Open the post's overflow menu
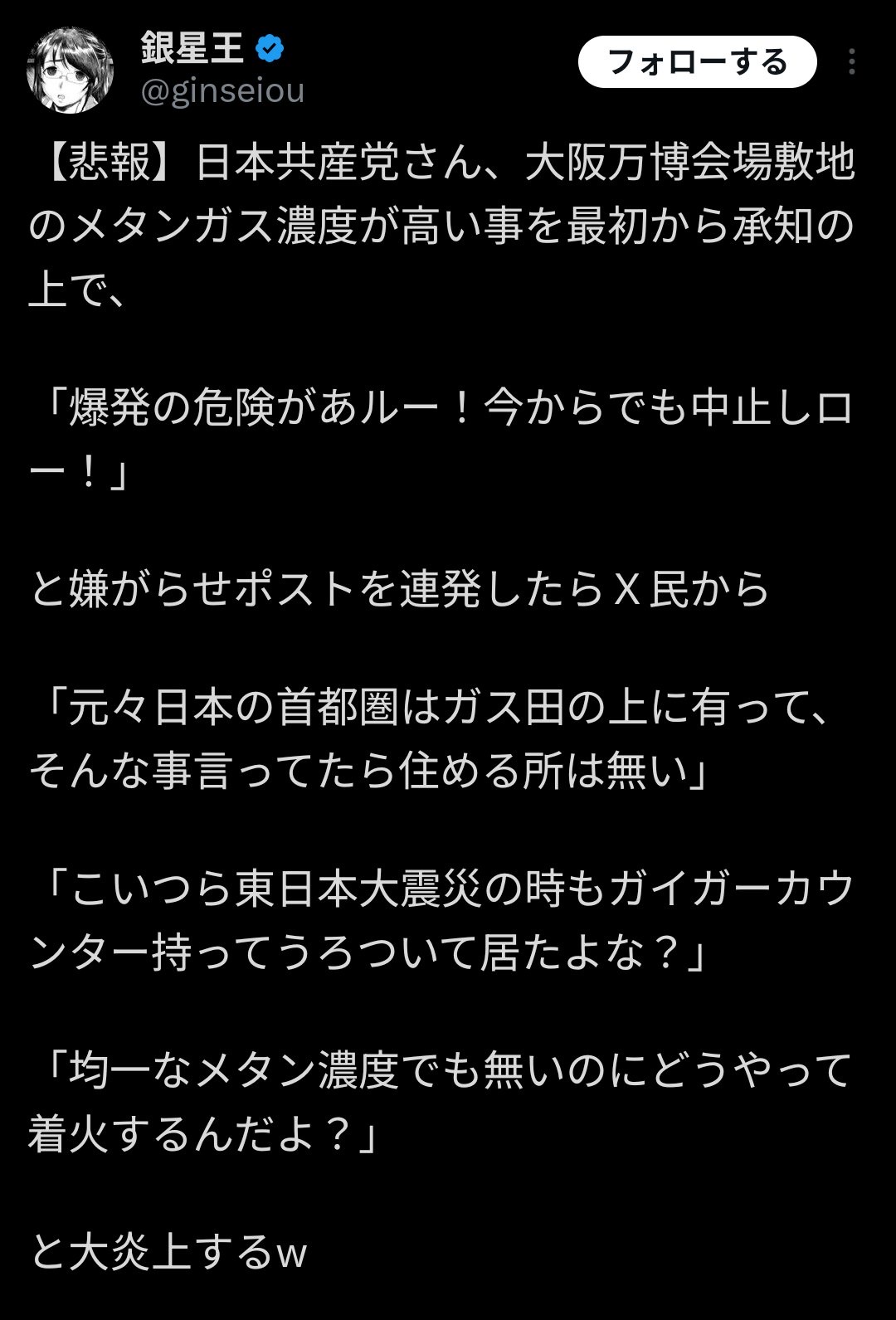 [852, 62]
